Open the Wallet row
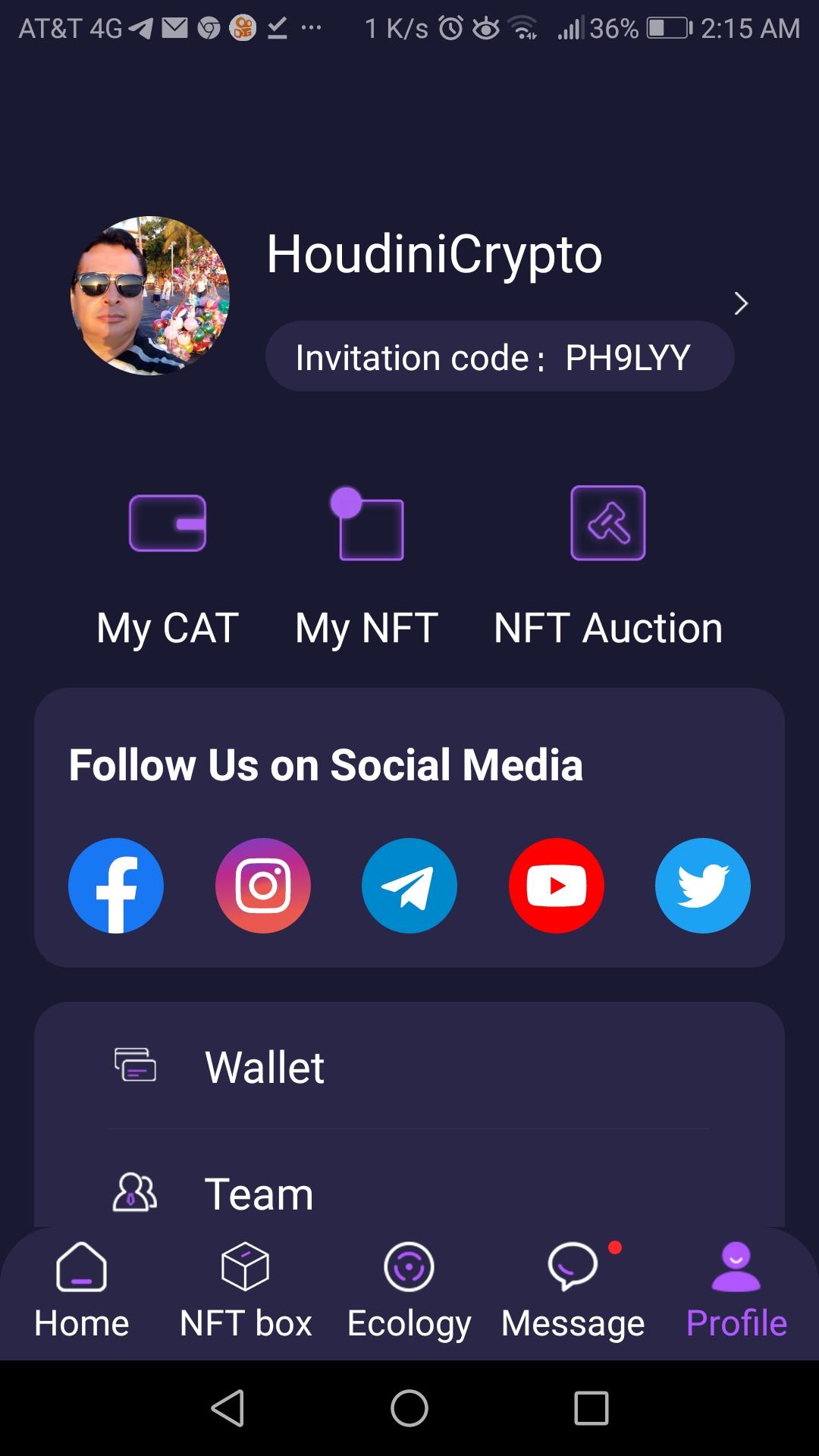The image size is (819, 1456). pyautogui.click(x=409, y=1067)
